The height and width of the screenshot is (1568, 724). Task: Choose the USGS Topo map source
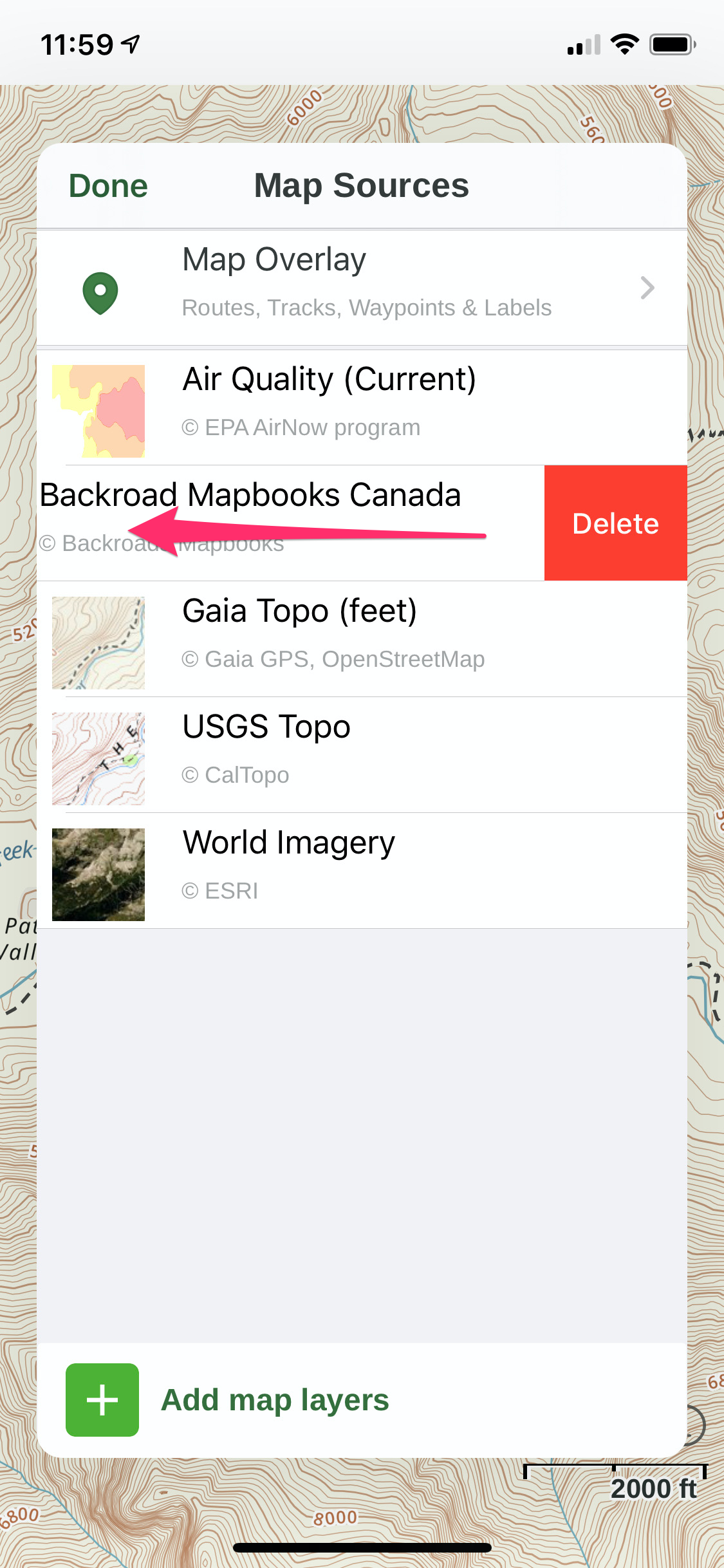click(362, 755)
